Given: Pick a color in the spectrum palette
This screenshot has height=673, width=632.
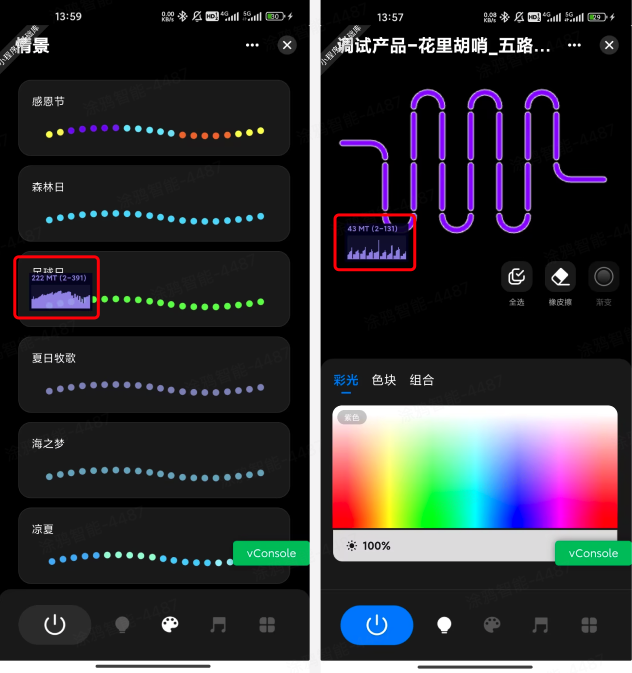Looking at the screenshot, I should (475, 466).
